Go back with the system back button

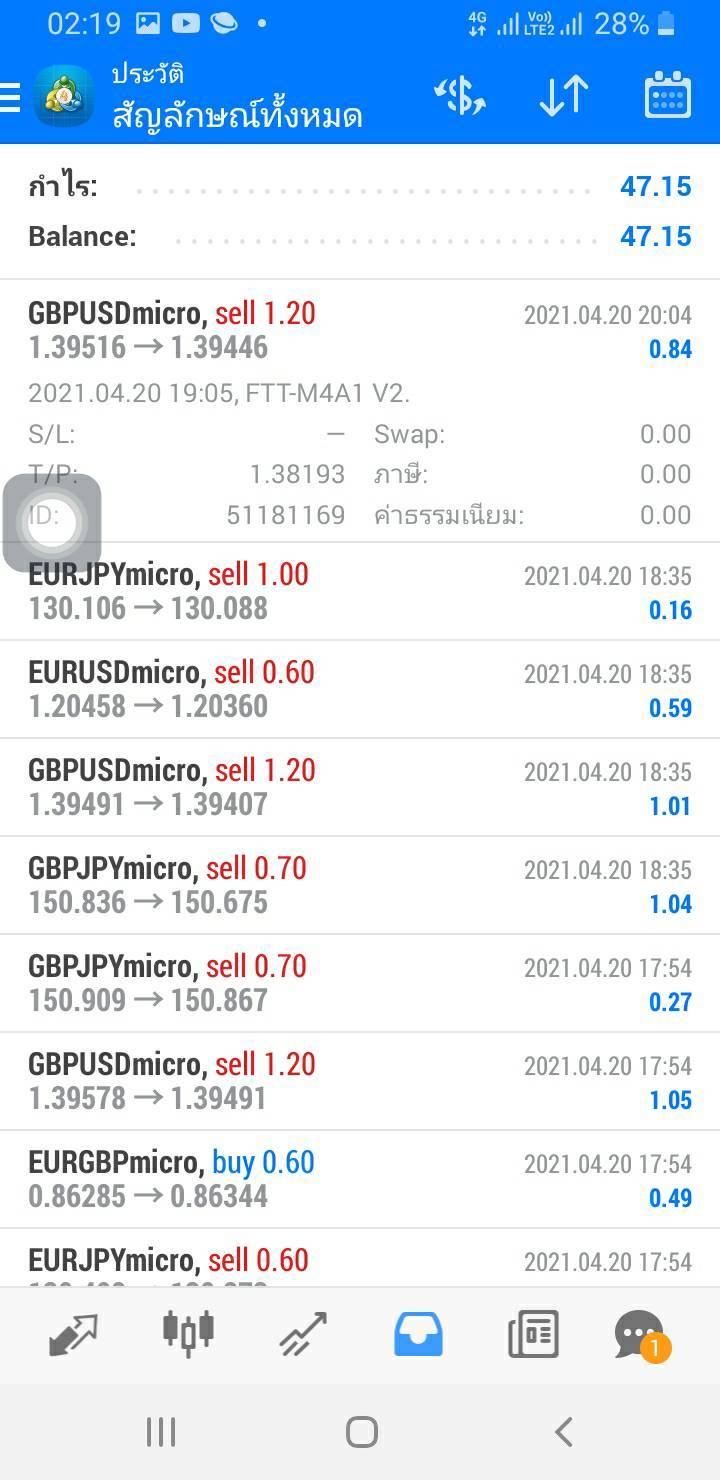click(x=564, y=1432)
